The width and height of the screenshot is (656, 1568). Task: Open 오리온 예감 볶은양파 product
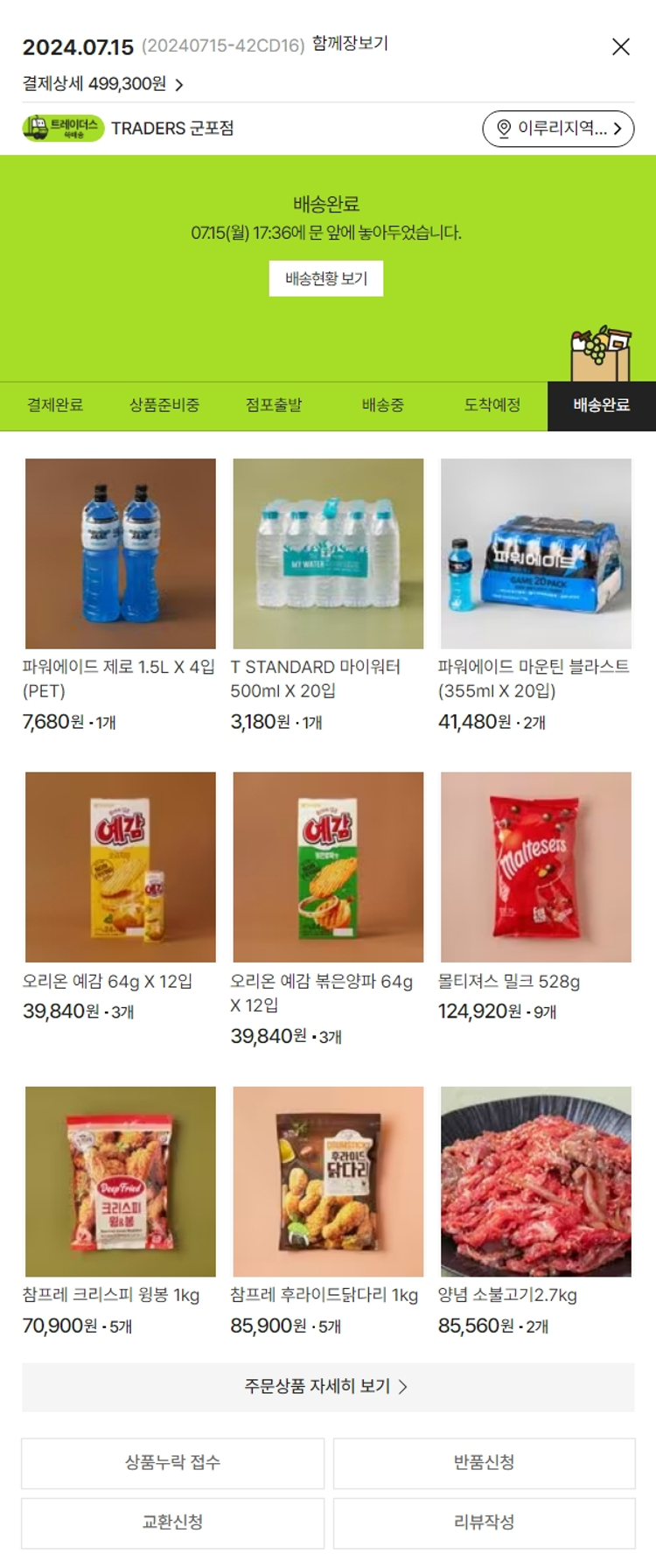pyautogui.click(x=328, y=867)
